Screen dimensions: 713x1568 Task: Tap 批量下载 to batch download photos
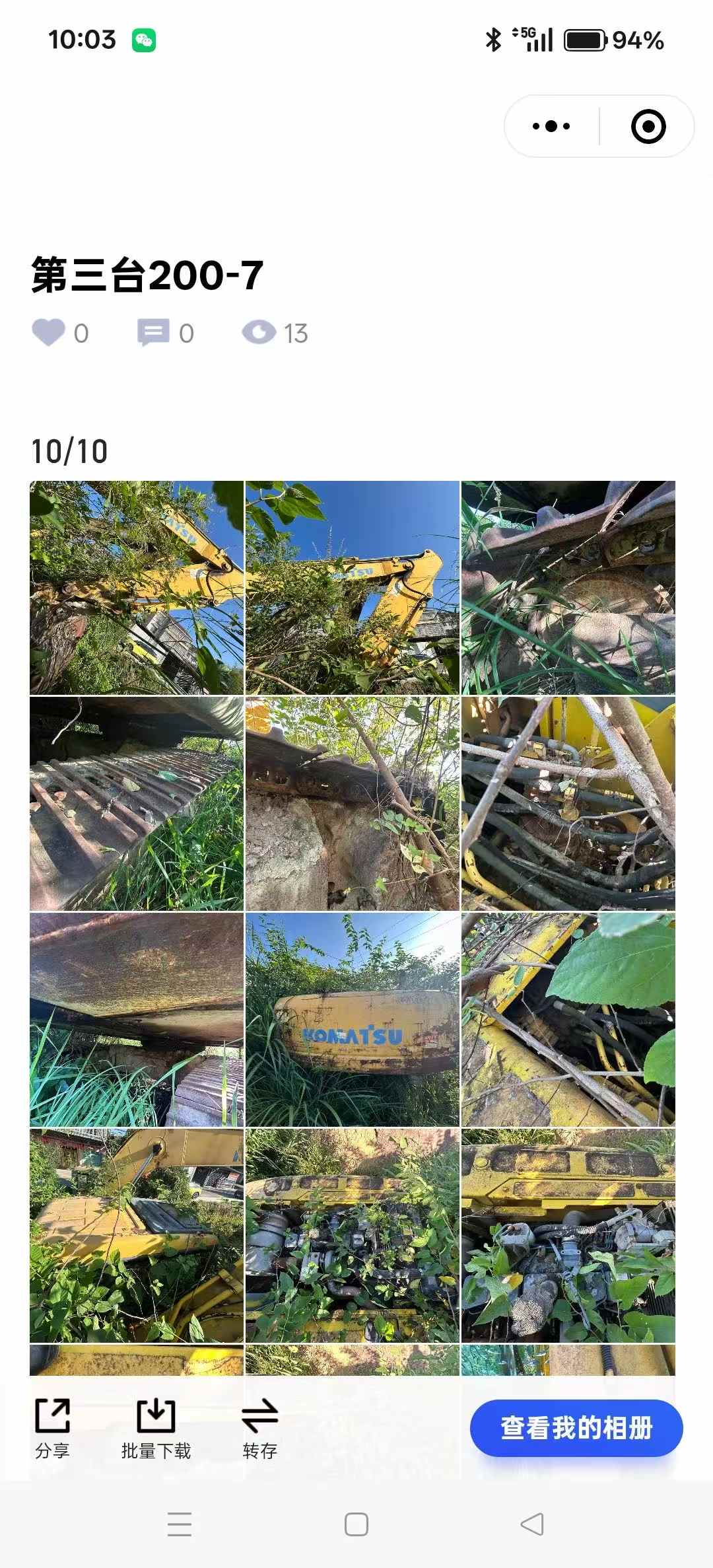tap(156, 1429)
